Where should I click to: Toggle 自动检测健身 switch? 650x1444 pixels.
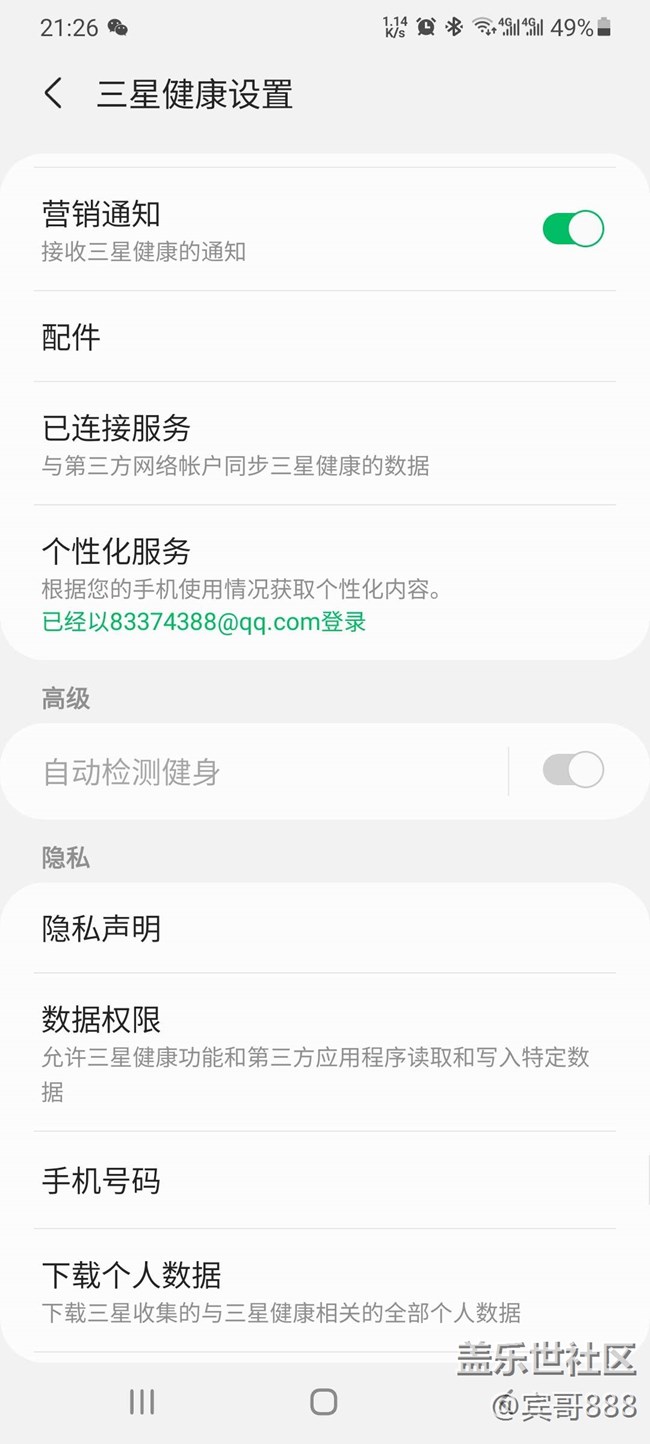coord(573,771)
